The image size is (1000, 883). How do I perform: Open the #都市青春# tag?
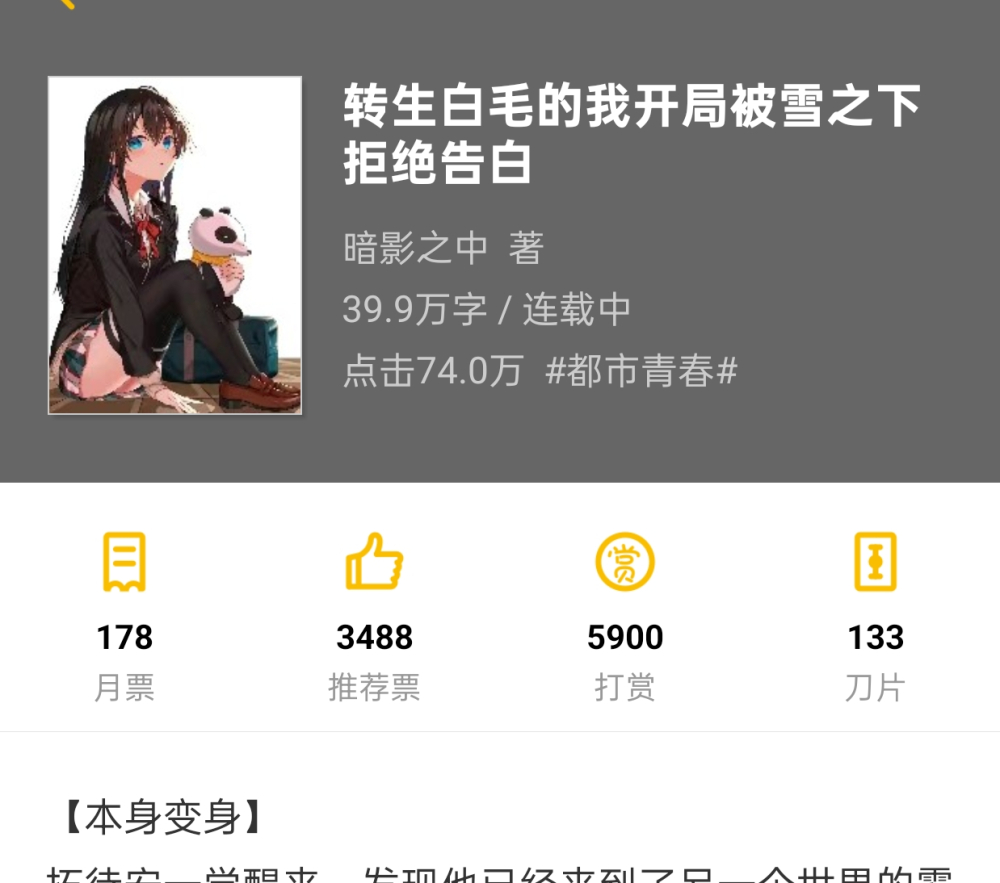641,371
